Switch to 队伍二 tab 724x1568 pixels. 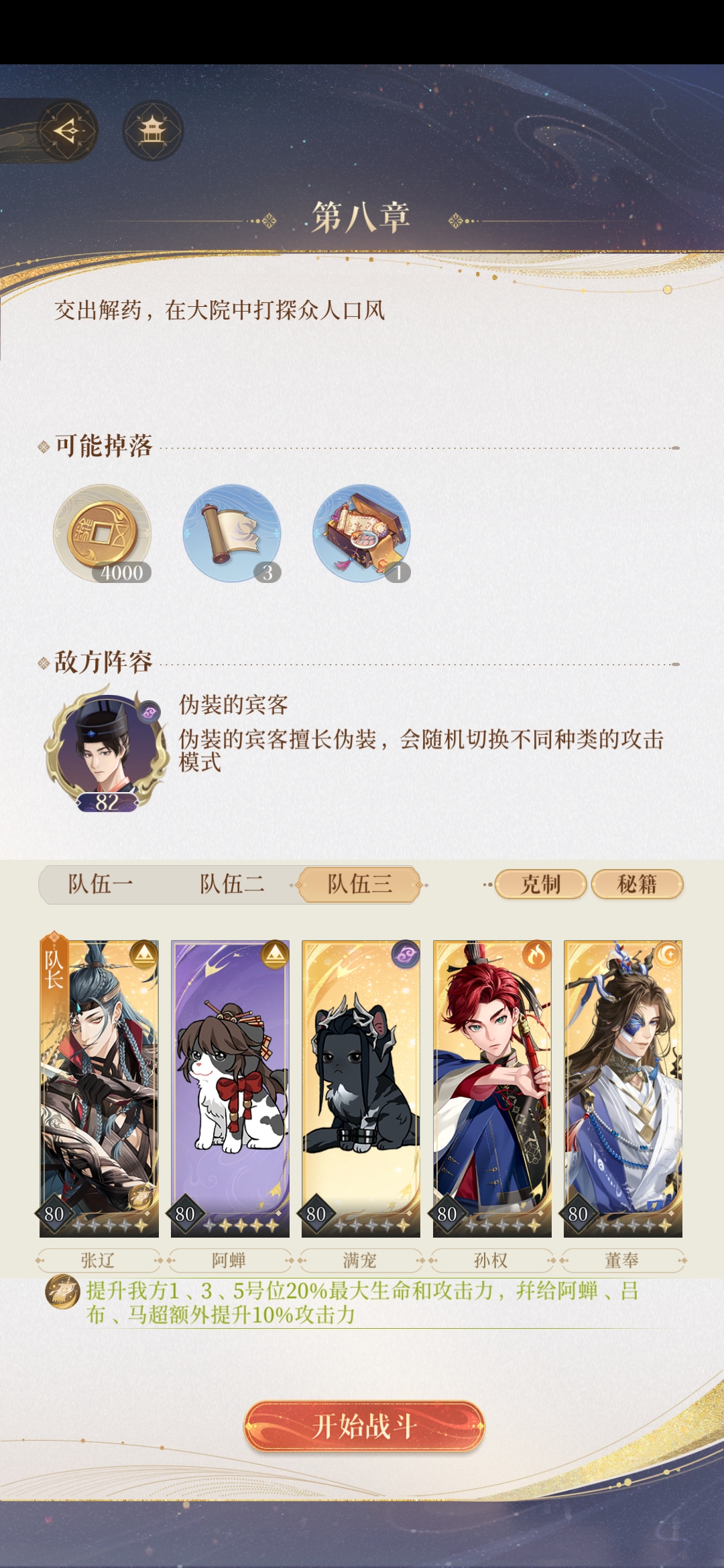coord(232,885)
